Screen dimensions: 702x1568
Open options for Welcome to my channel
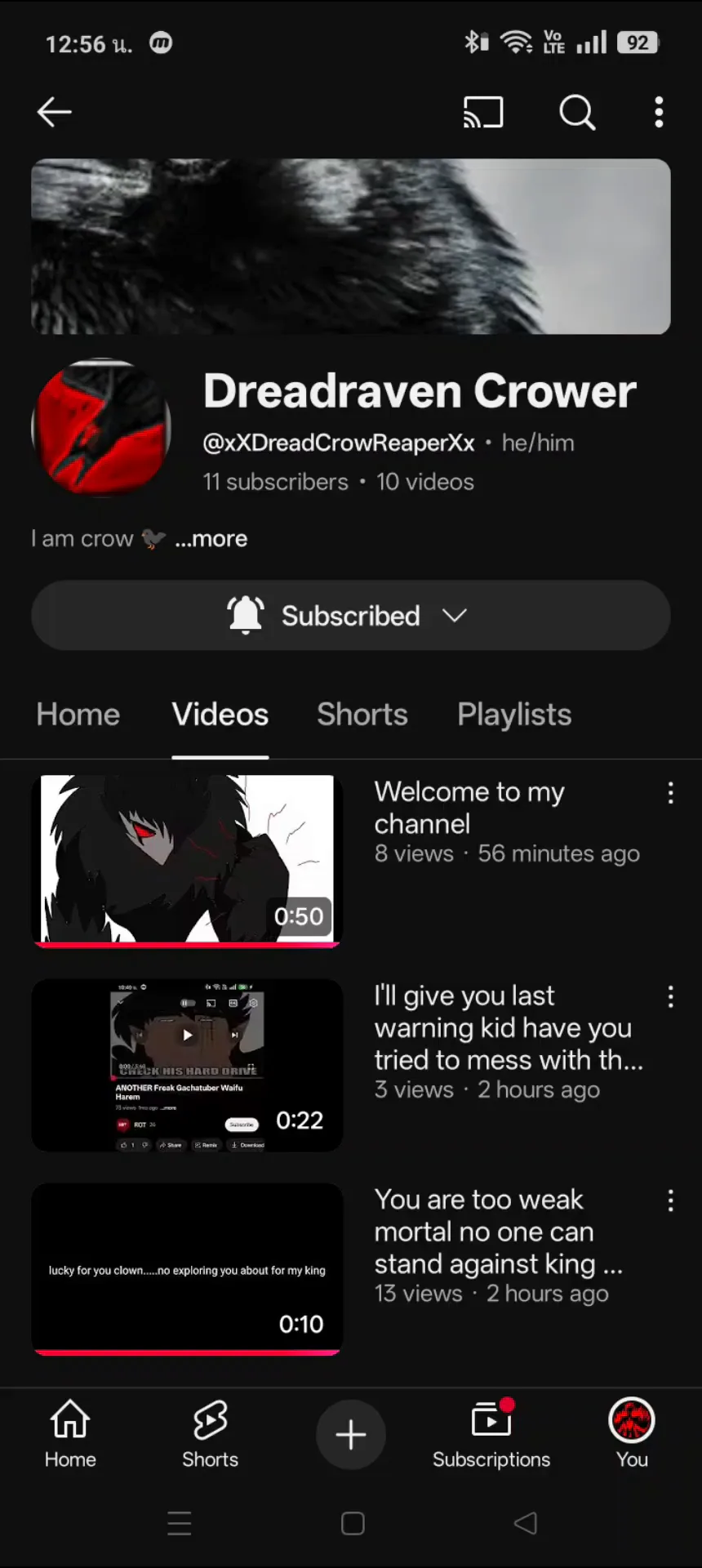pyautogui.click(x=671, y=793)
